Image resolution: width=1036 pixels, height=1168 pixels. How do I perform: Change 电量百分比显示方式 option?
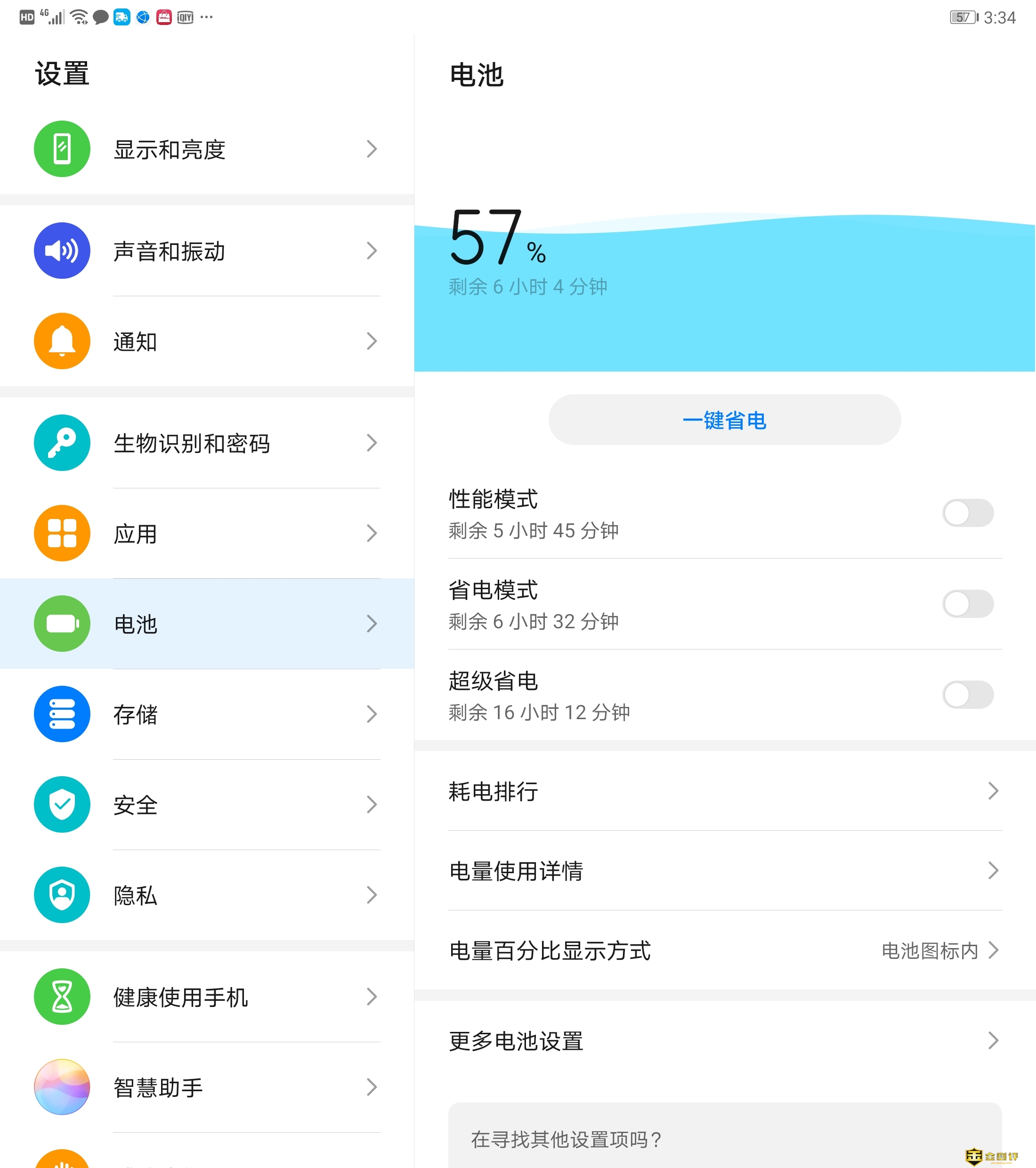tap(724, 950)
